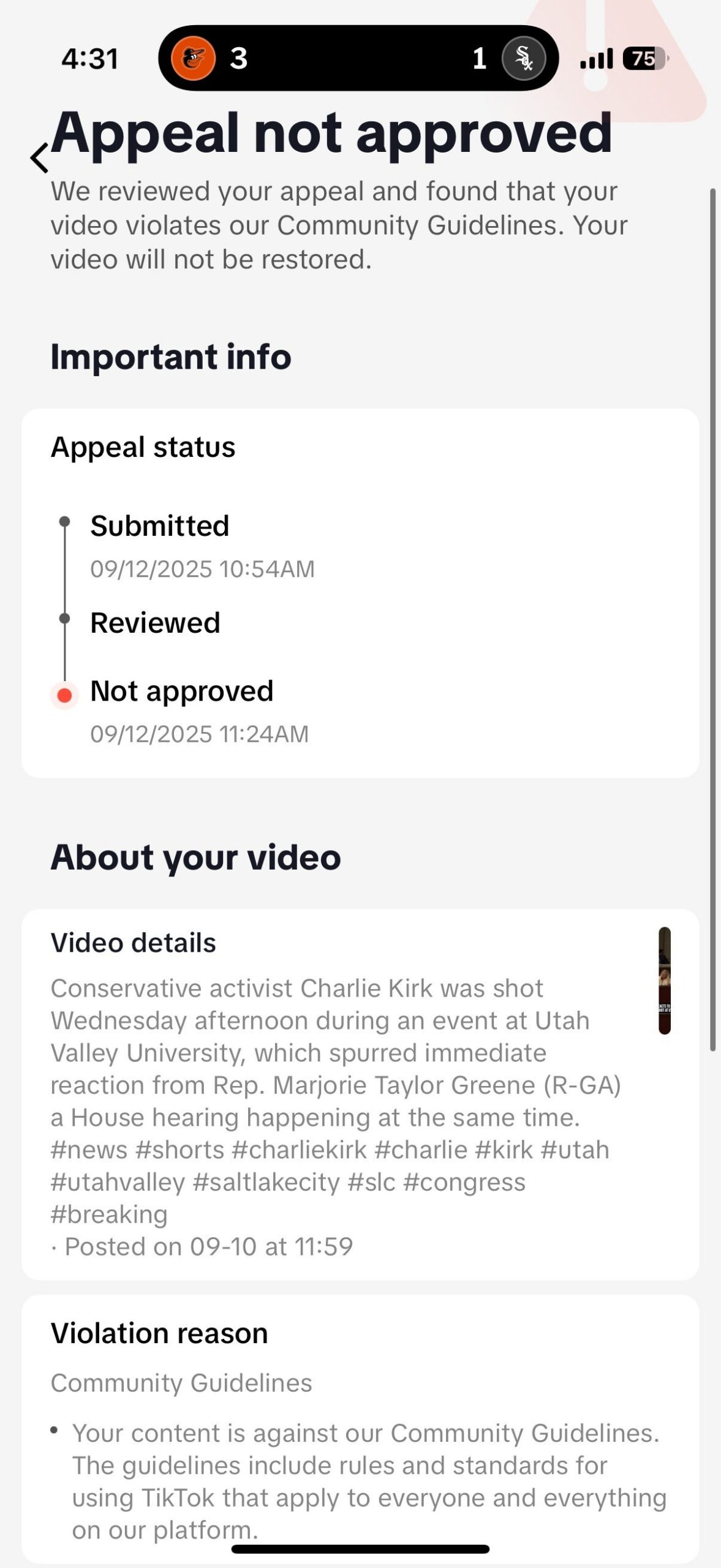Tap the cellular signal bars icon
Screen dimensions: 721x1568
(597, 59)
